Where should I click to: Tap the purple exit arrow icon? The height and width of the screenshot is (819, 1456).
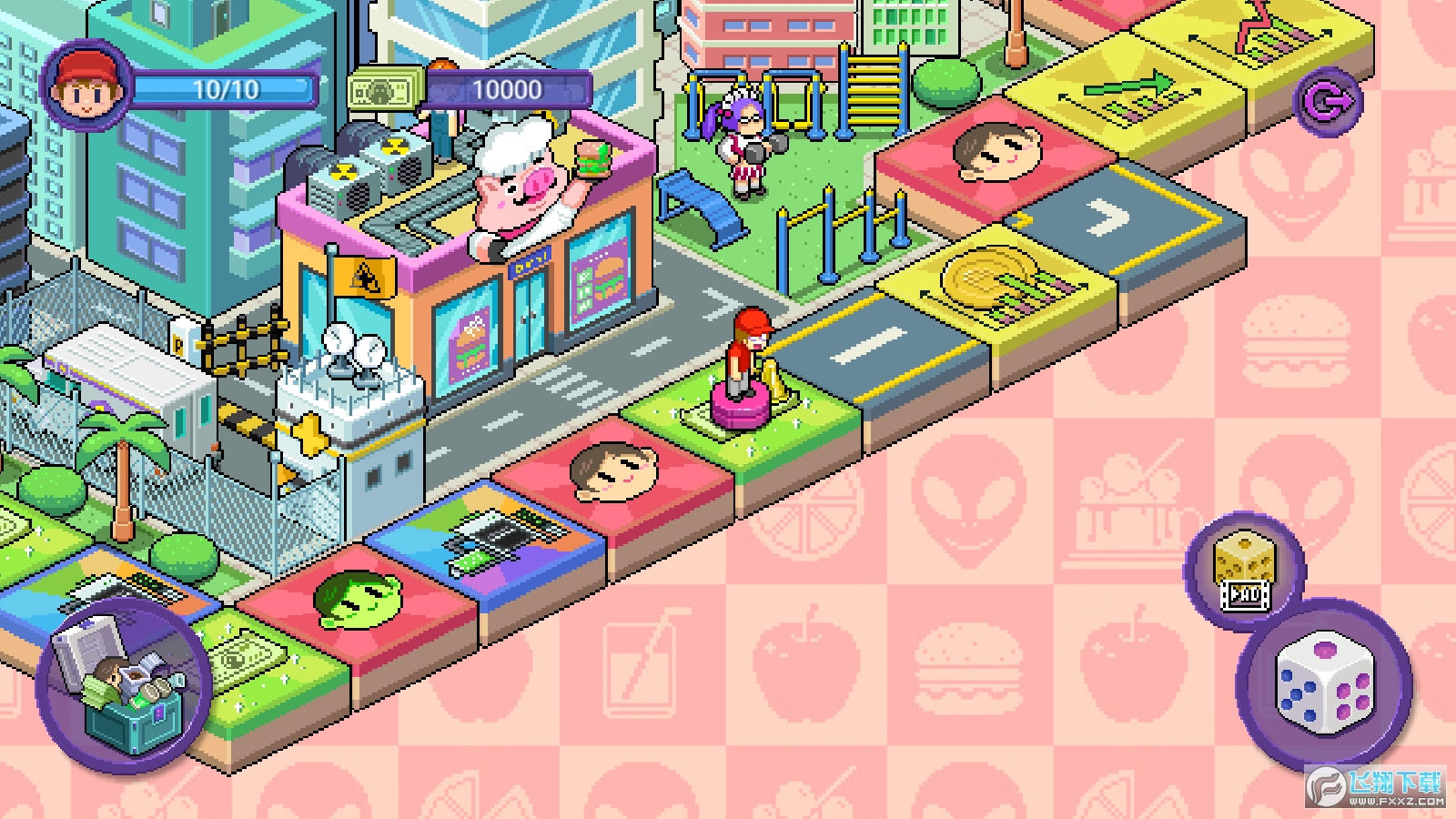[x=1328, y=102]
